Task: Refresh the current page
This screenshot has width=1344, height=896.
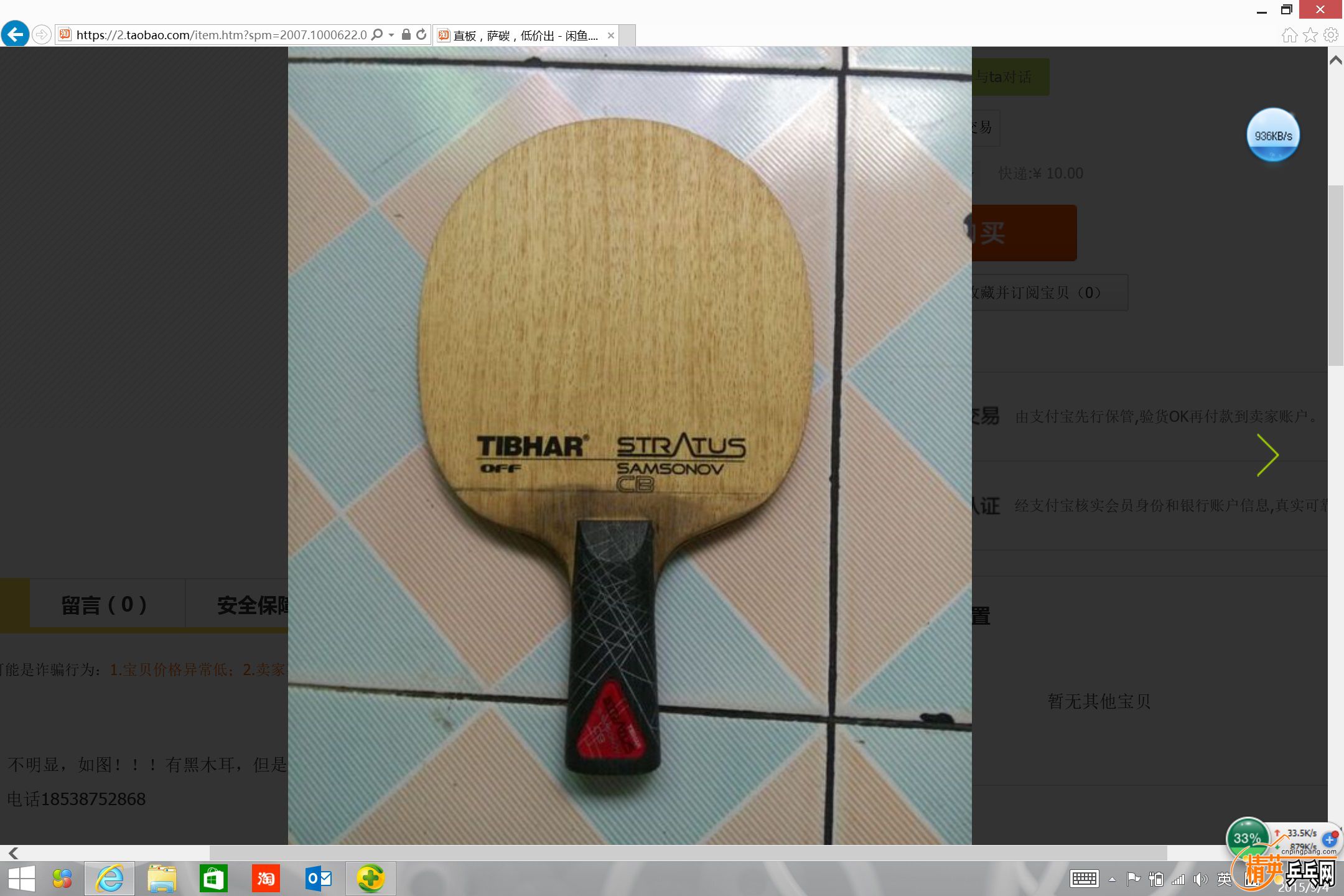Action: (422, 34)
